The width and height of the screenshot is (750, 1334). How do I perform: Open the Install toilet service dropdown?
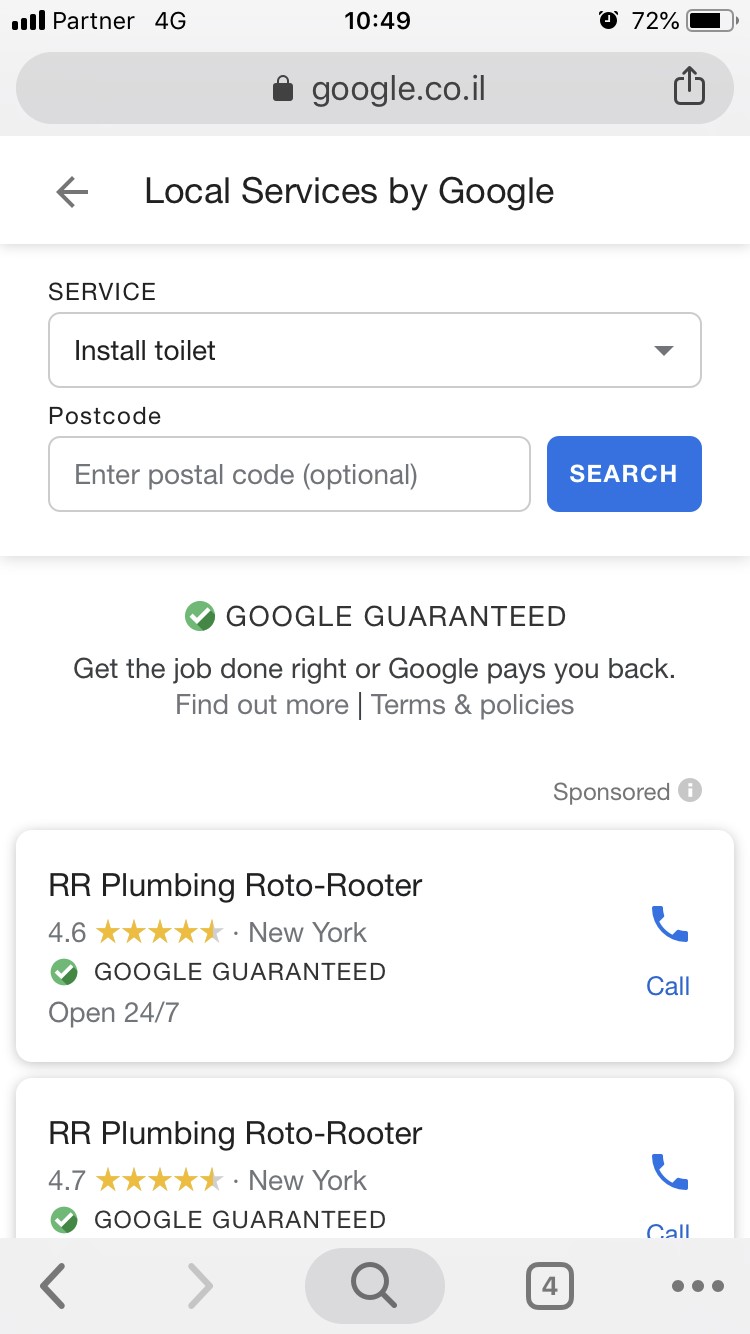pyautogui.click(x=374, y=350)
